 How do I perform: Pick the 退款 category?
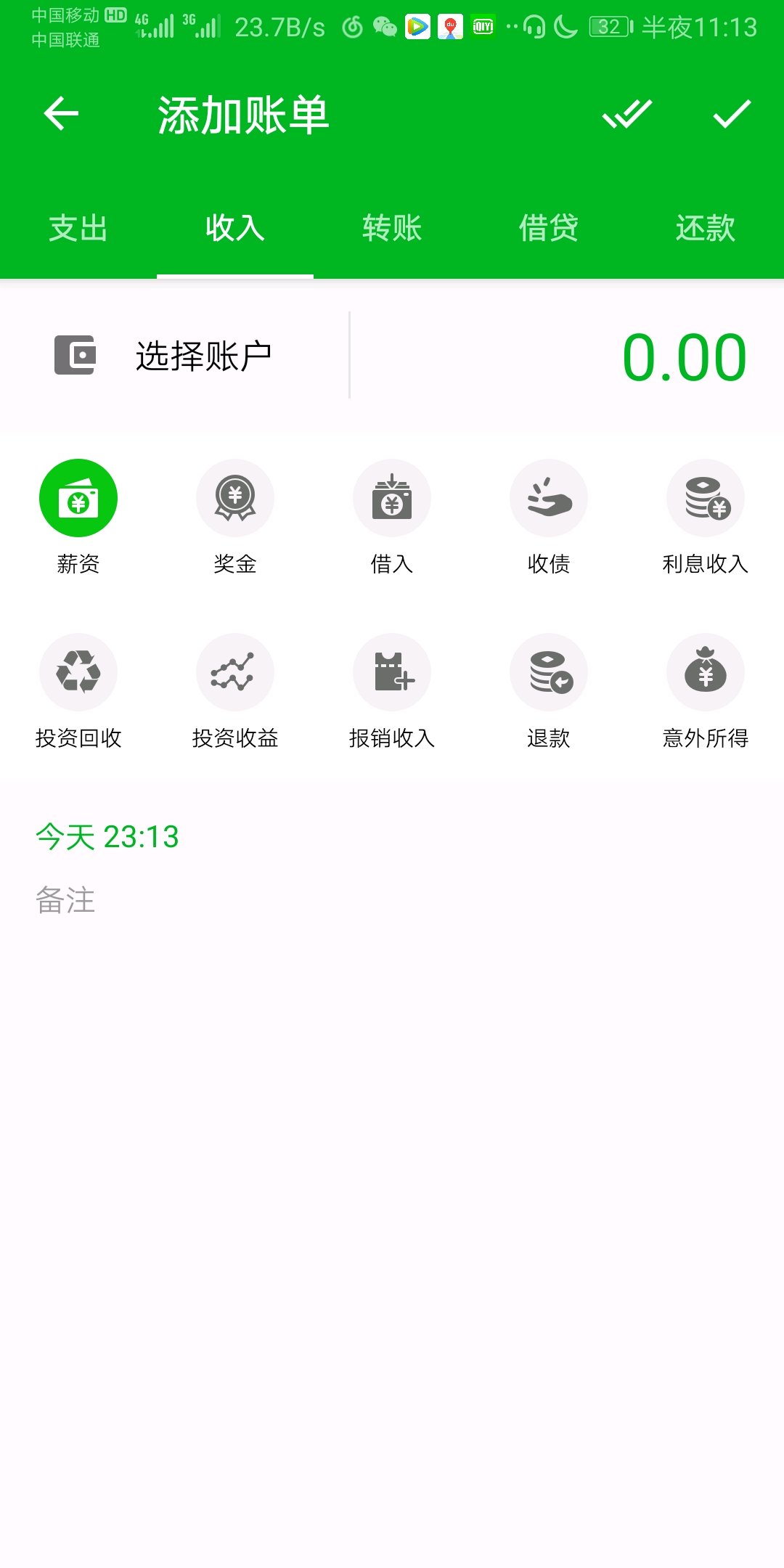pyautogui.click(x=549, y=691)
